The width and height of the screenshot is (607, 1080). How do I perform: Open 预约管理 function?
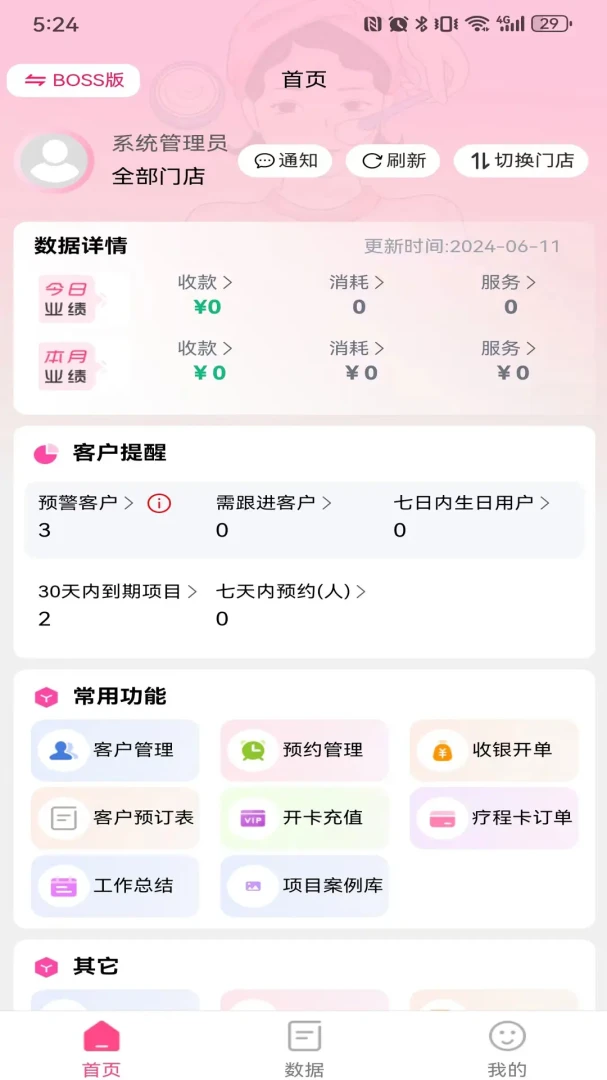pyautogui.click(x=305, y=750)
